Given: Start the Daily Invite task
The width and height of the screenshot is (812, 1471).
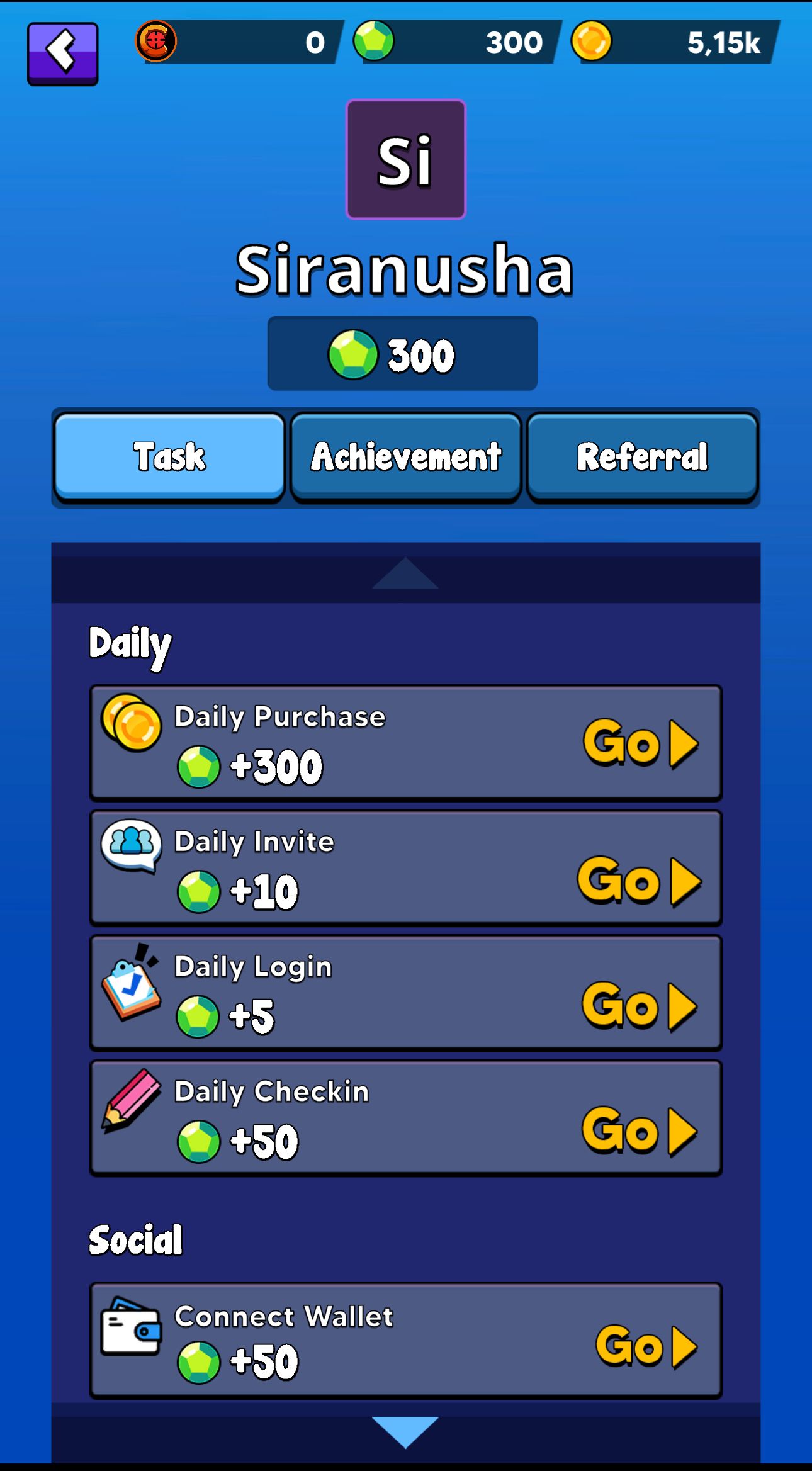Looking at the screenshot, I should coord(639,881).
